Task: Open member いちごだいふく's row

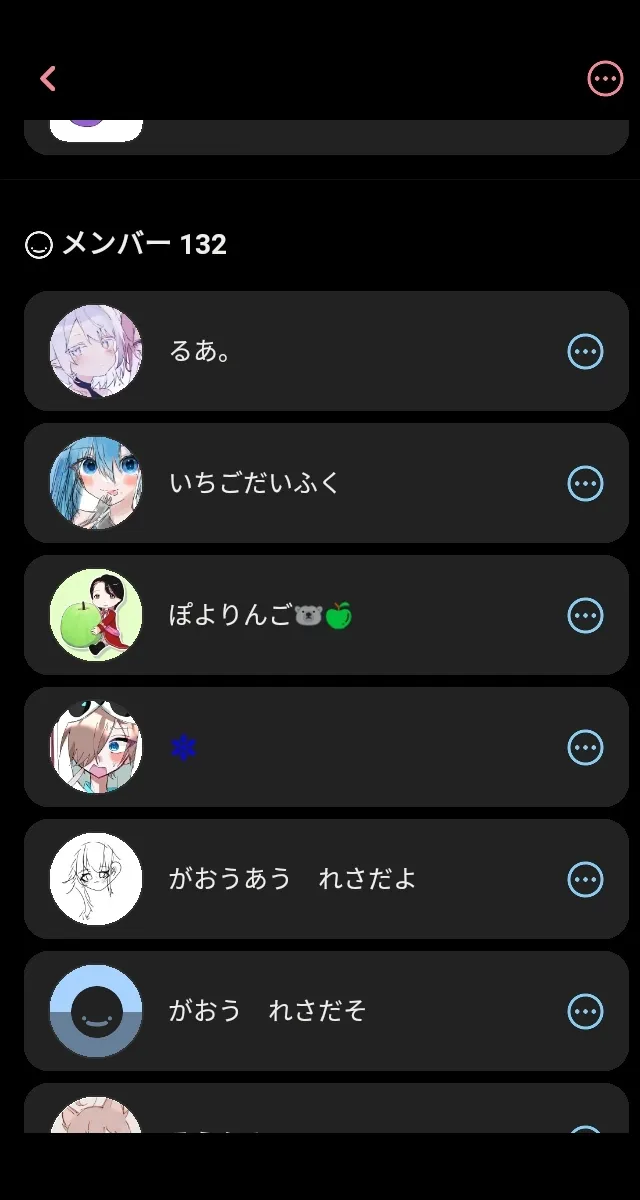Action: point(300,483)
